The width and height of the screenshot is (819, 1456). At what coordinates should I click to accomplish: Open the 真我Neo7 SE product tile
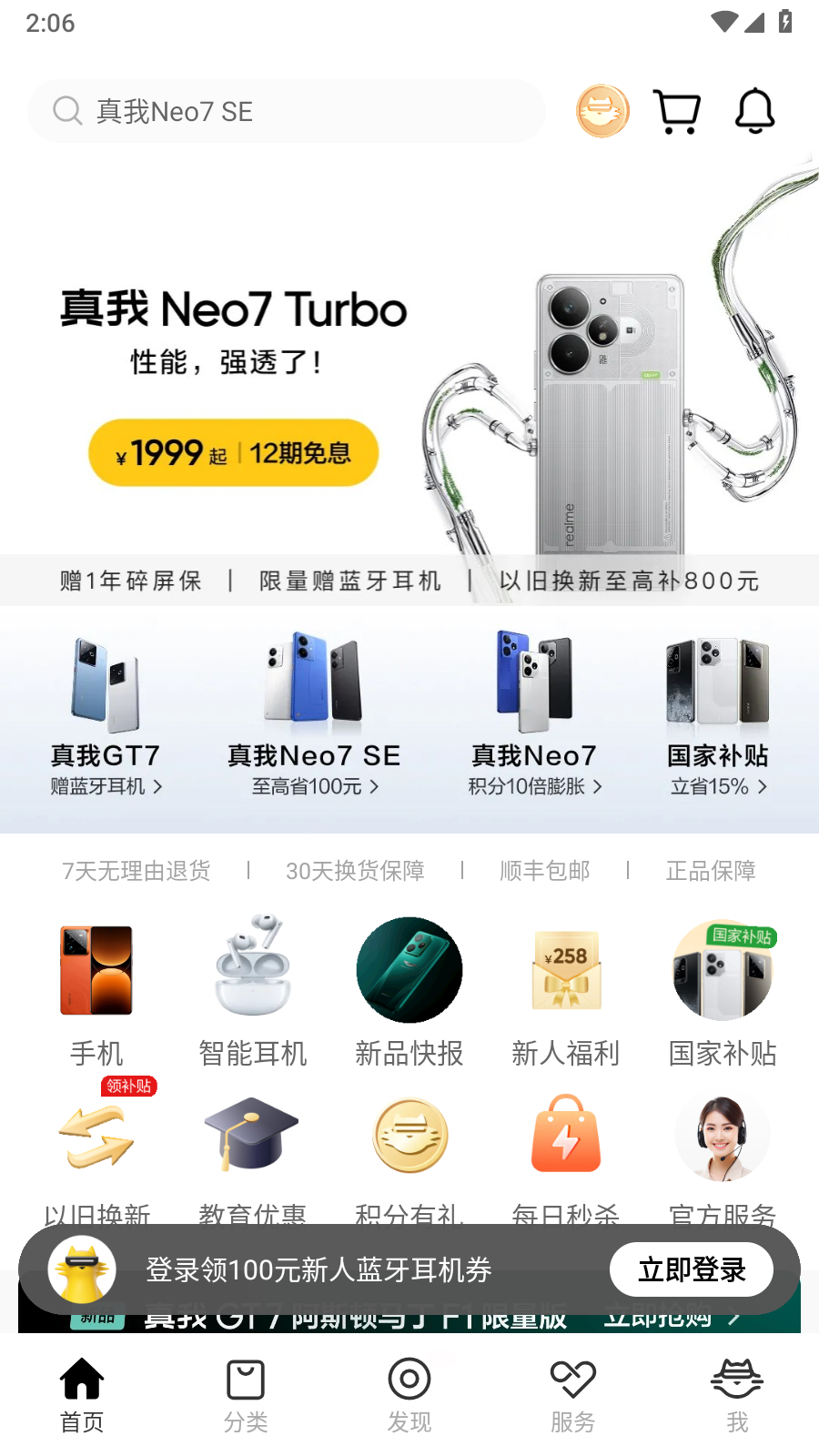pos(314,715)
